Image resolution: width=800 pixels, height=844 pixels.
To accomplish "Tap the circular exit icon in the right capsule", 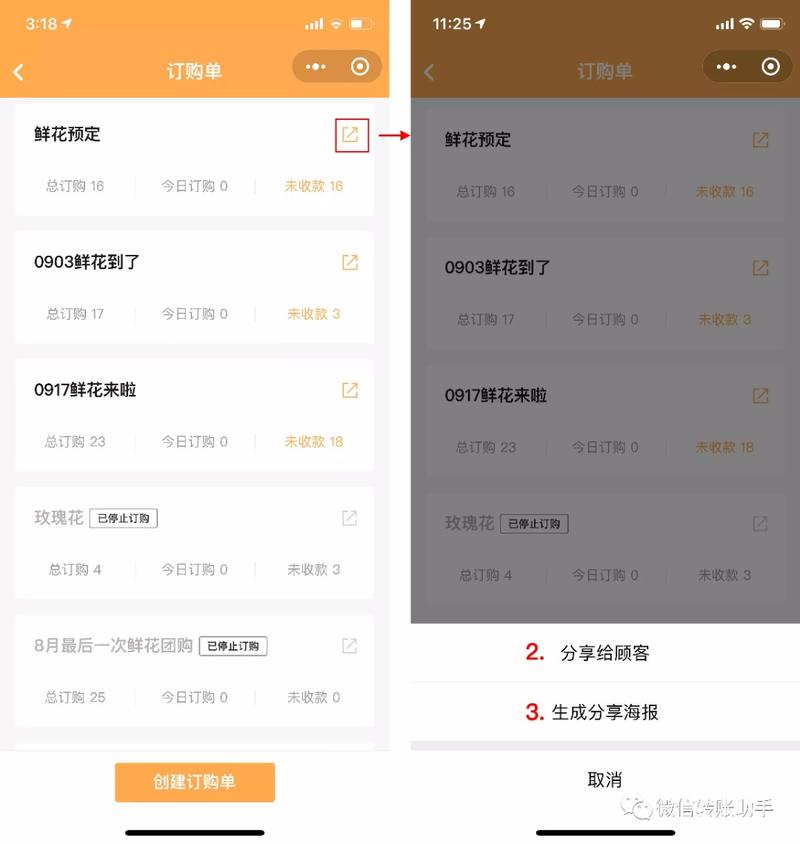I will click(x=771, y=67).
